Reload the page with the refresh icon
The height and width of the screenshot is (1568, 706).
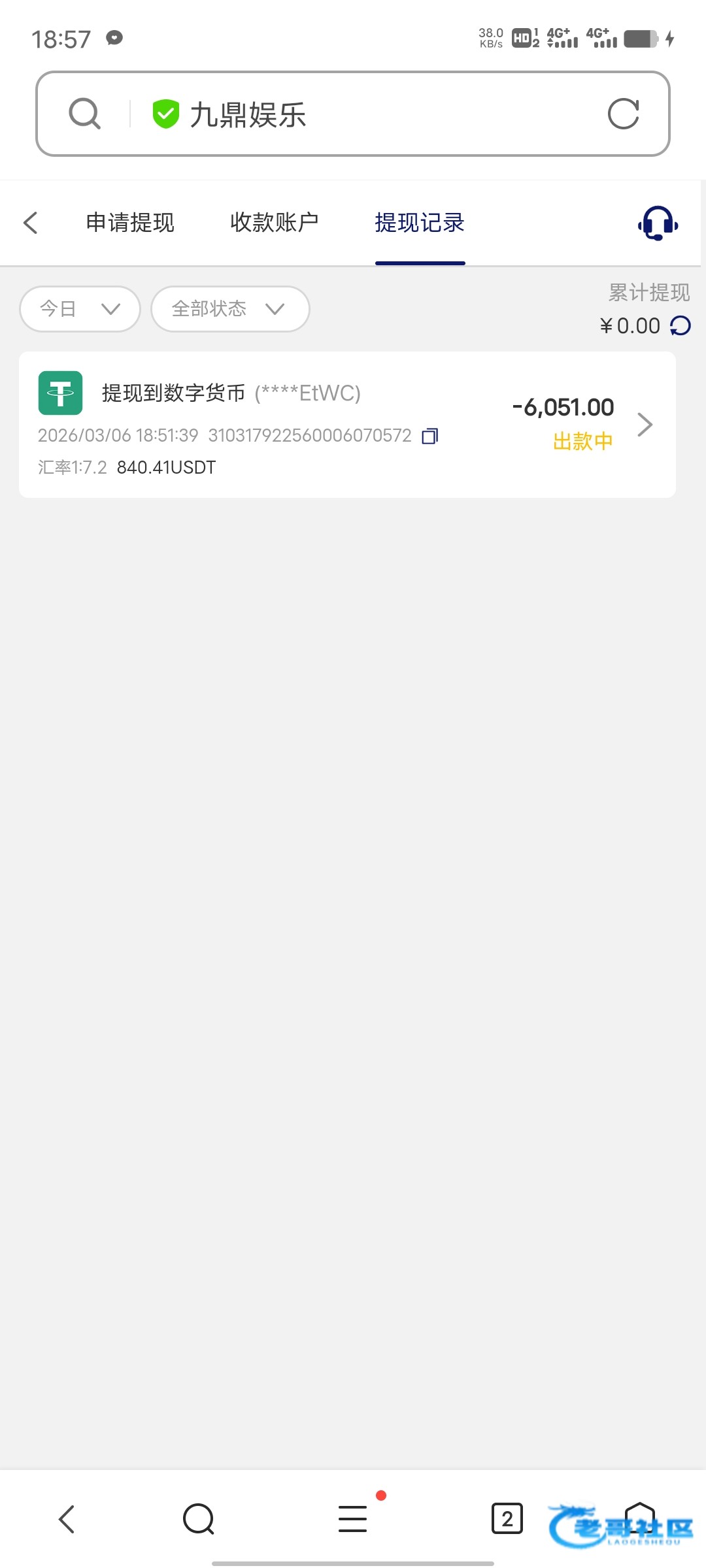point(623,114)
